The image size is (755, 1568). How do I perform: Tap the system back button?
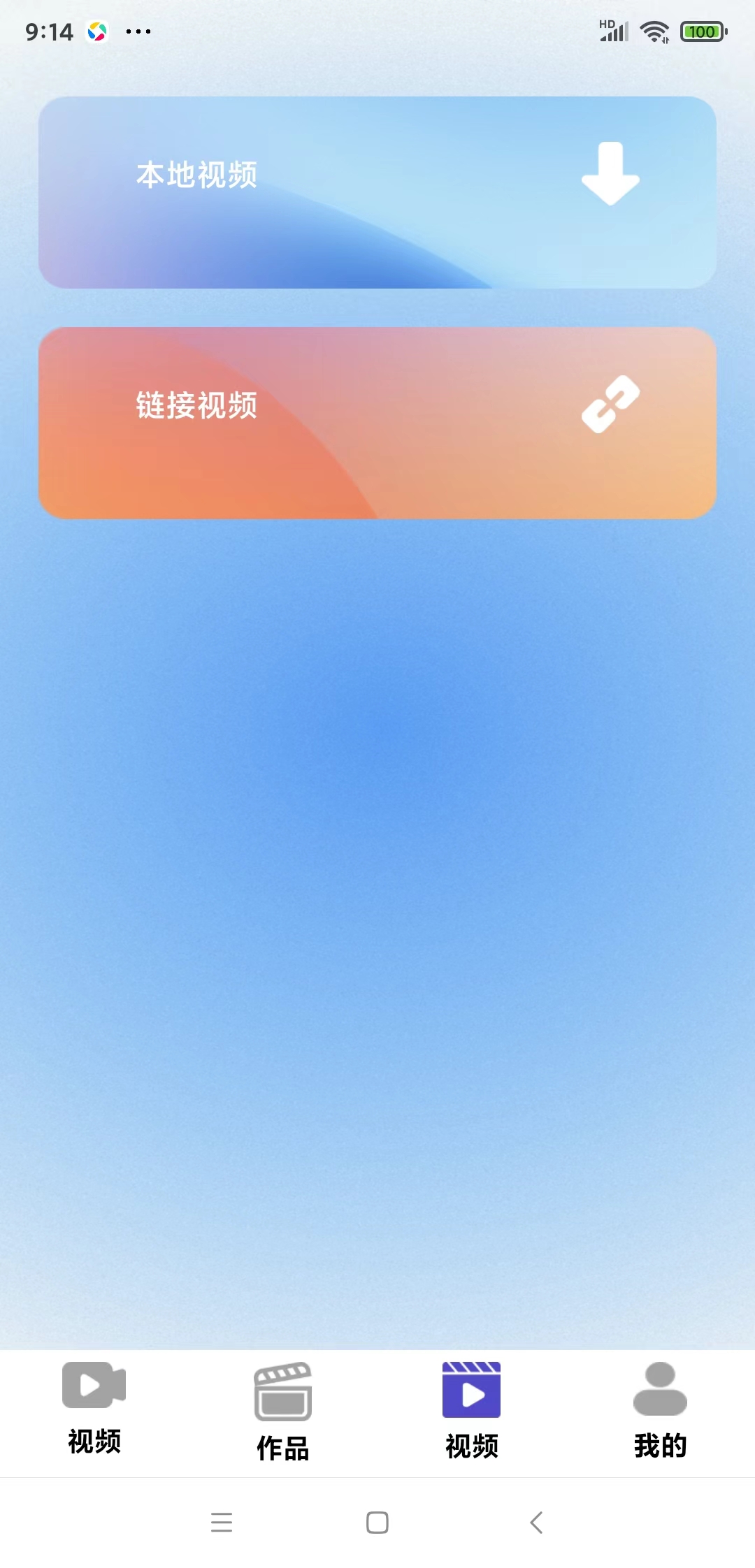tap(537, 1522)
